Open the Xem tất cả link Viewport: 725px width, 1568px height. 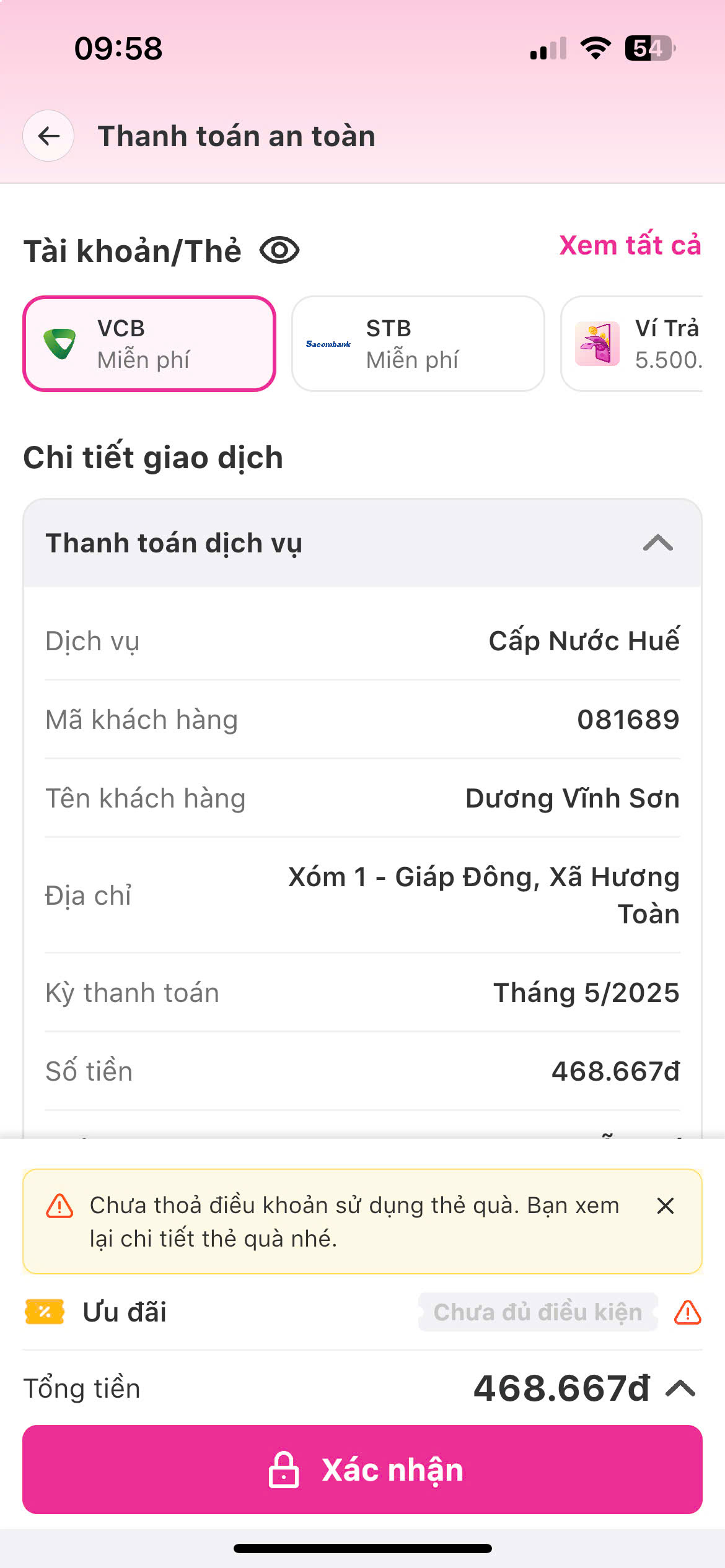pyautogui.click(x=630, y=245)
